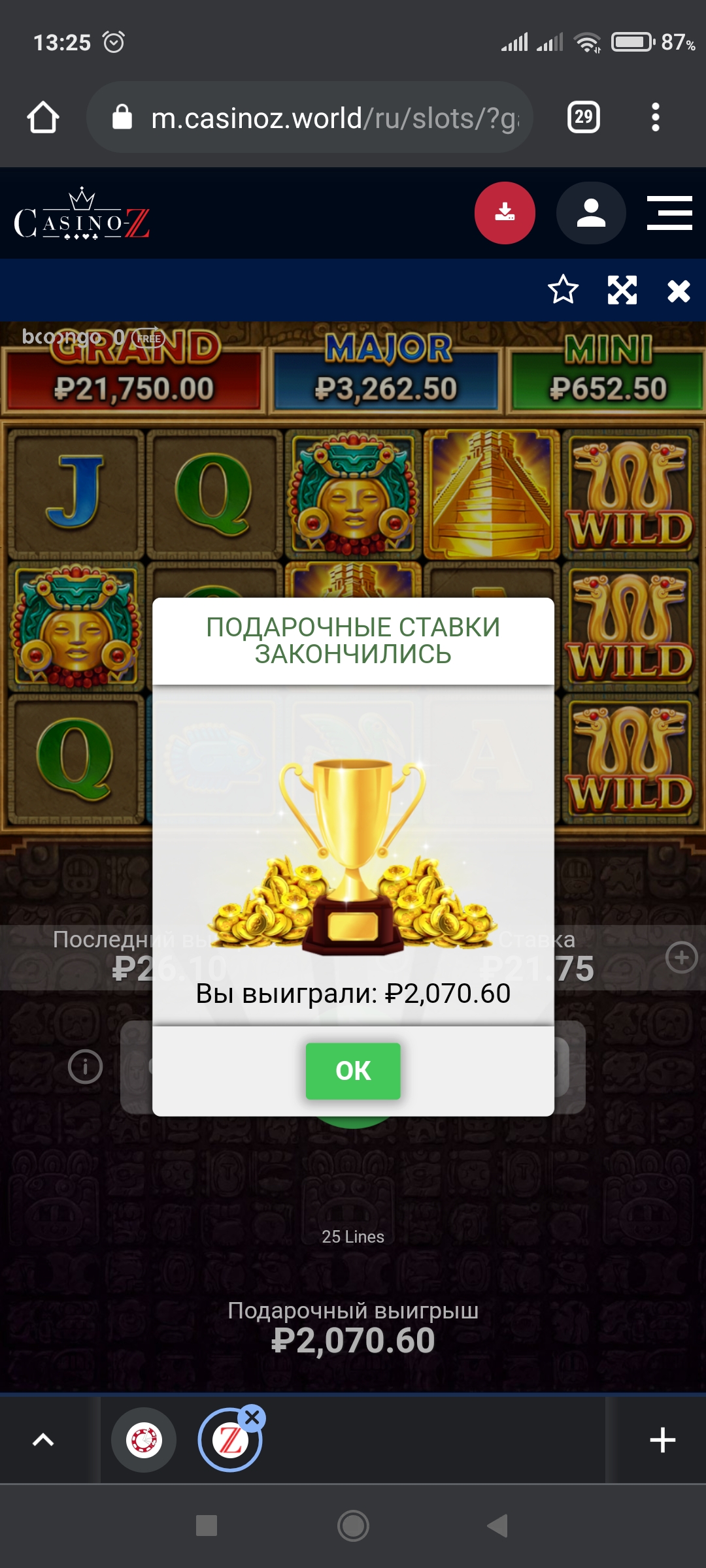
Task: Open the tab switcher showing 29 tabs
Action: click(x=583, y=118)
